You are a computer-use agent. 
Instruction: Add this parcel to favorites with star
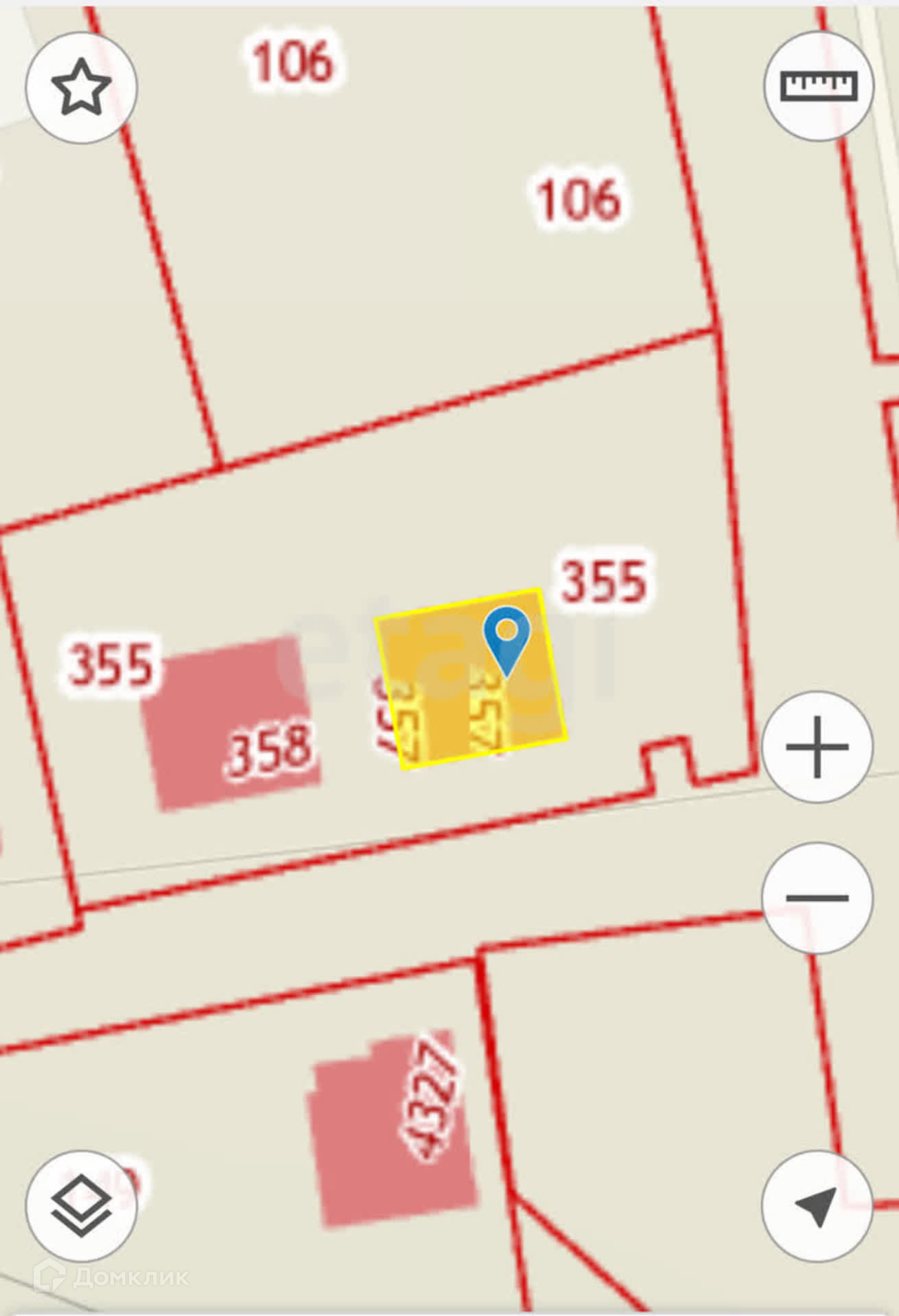pos(82,87)
